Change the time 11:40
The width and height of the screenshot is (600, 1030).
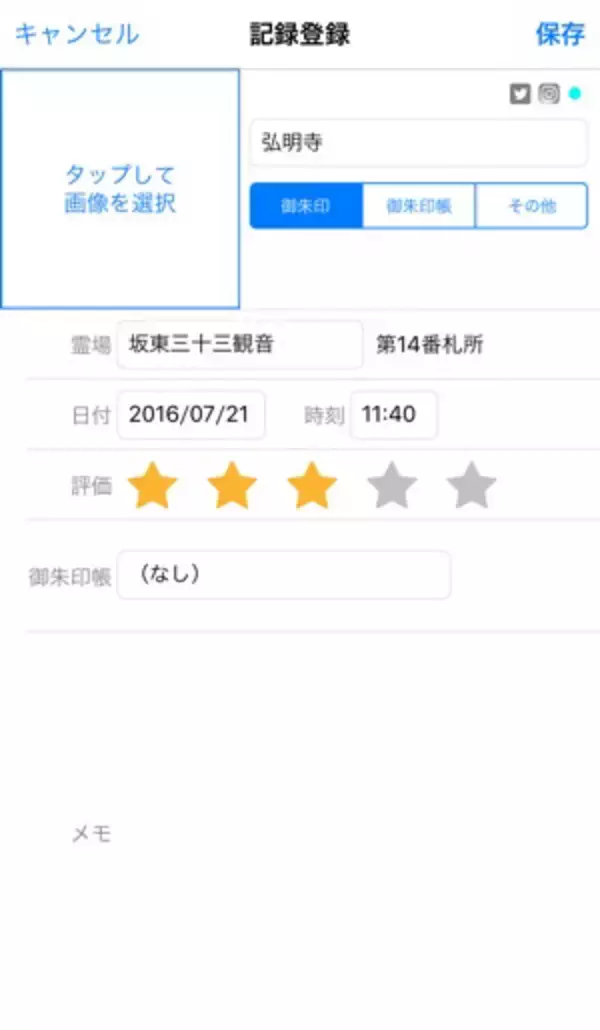click(x=393, y=415)
